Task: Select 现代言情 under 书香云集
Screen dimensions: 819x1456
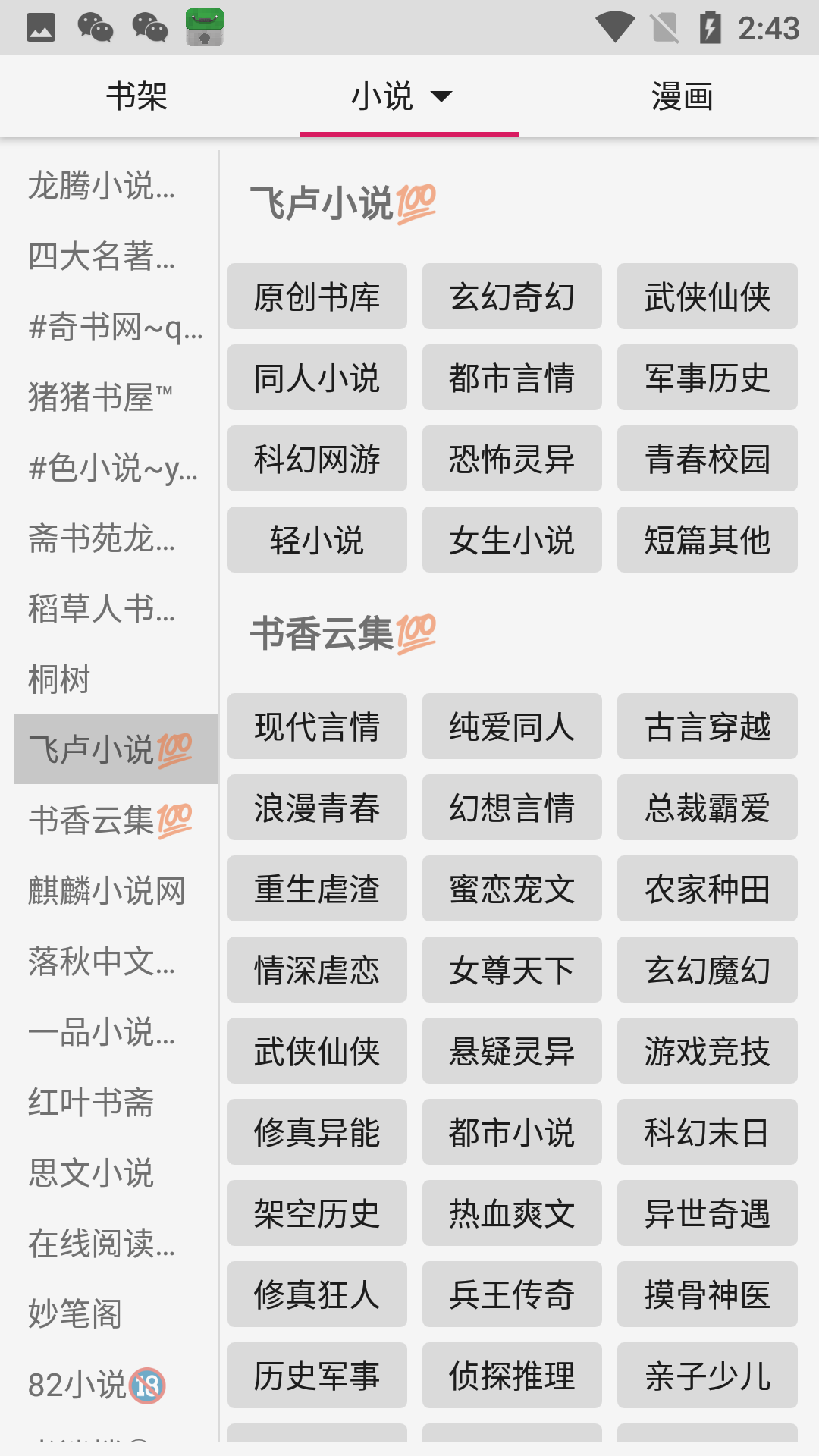Action: [317, 726]
